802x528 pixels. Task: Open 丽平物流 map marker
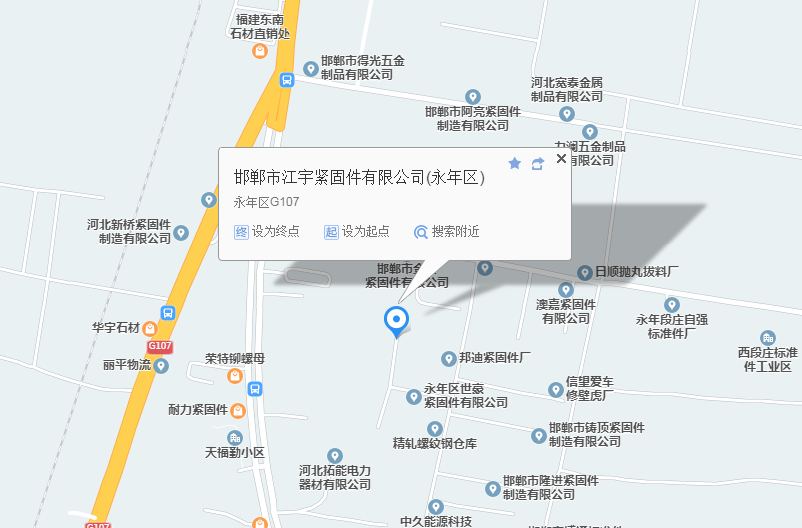pos(162,365)
